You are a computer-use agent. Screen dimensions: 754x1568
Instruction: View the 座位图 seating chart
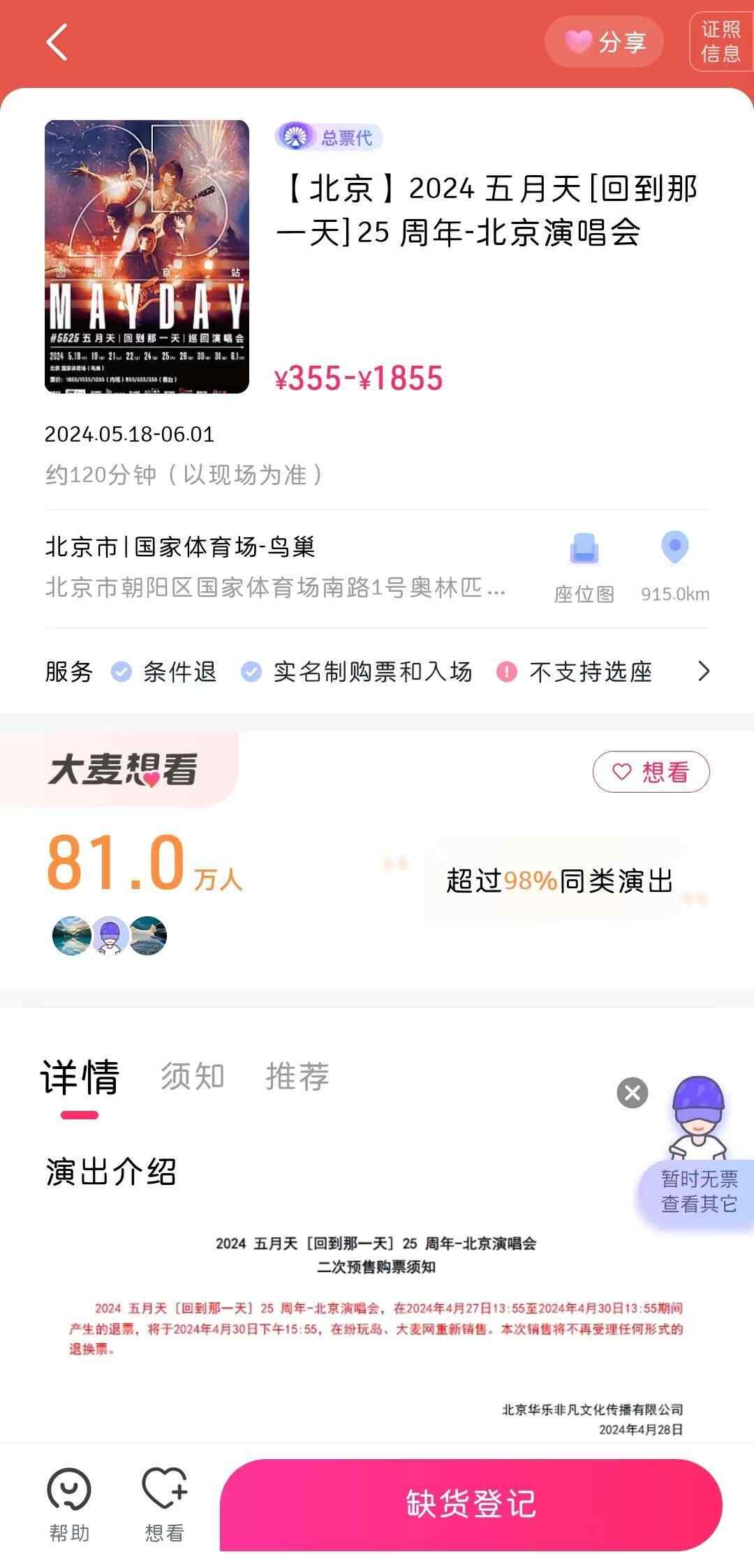584,566
